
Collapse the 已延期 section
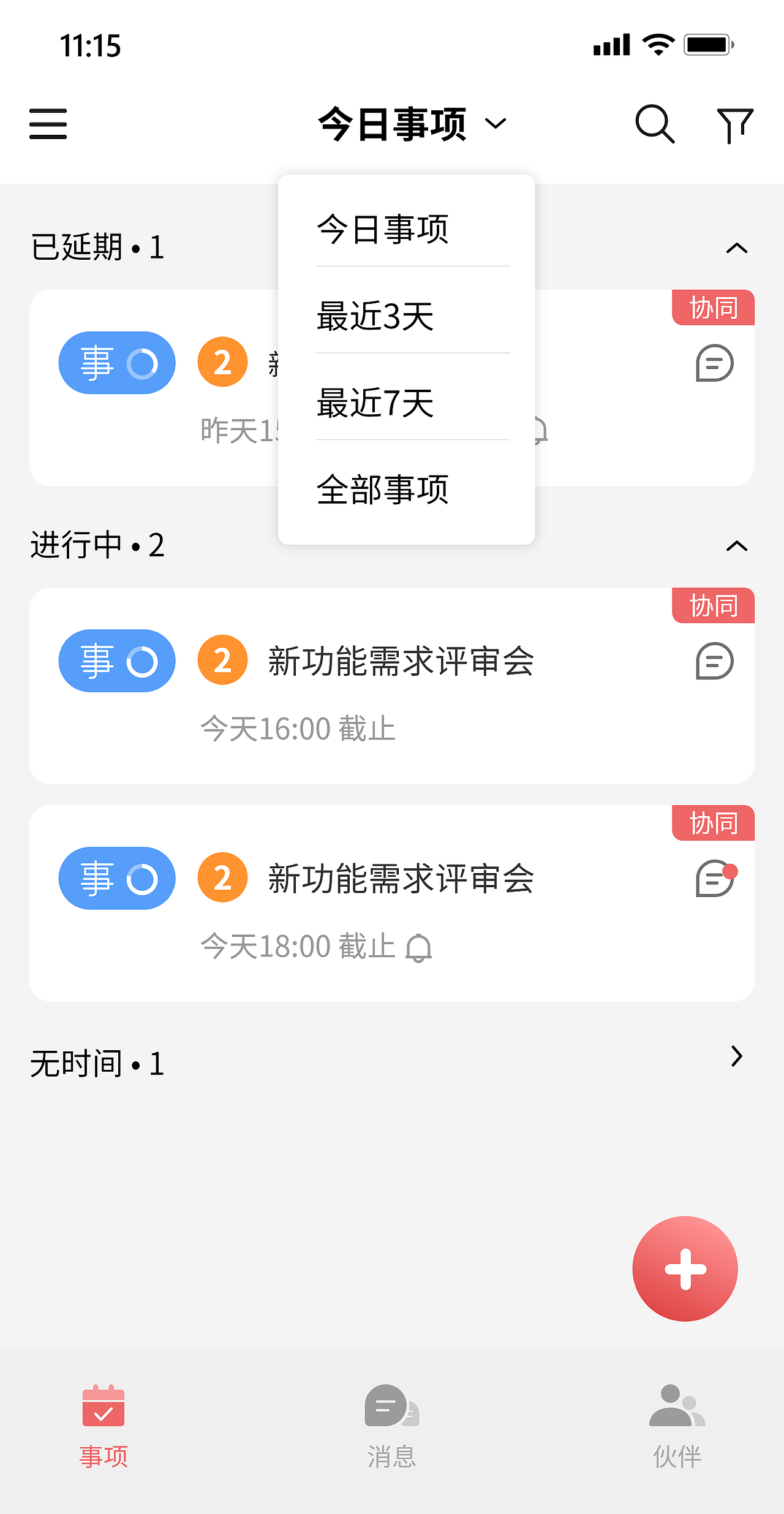737,248
